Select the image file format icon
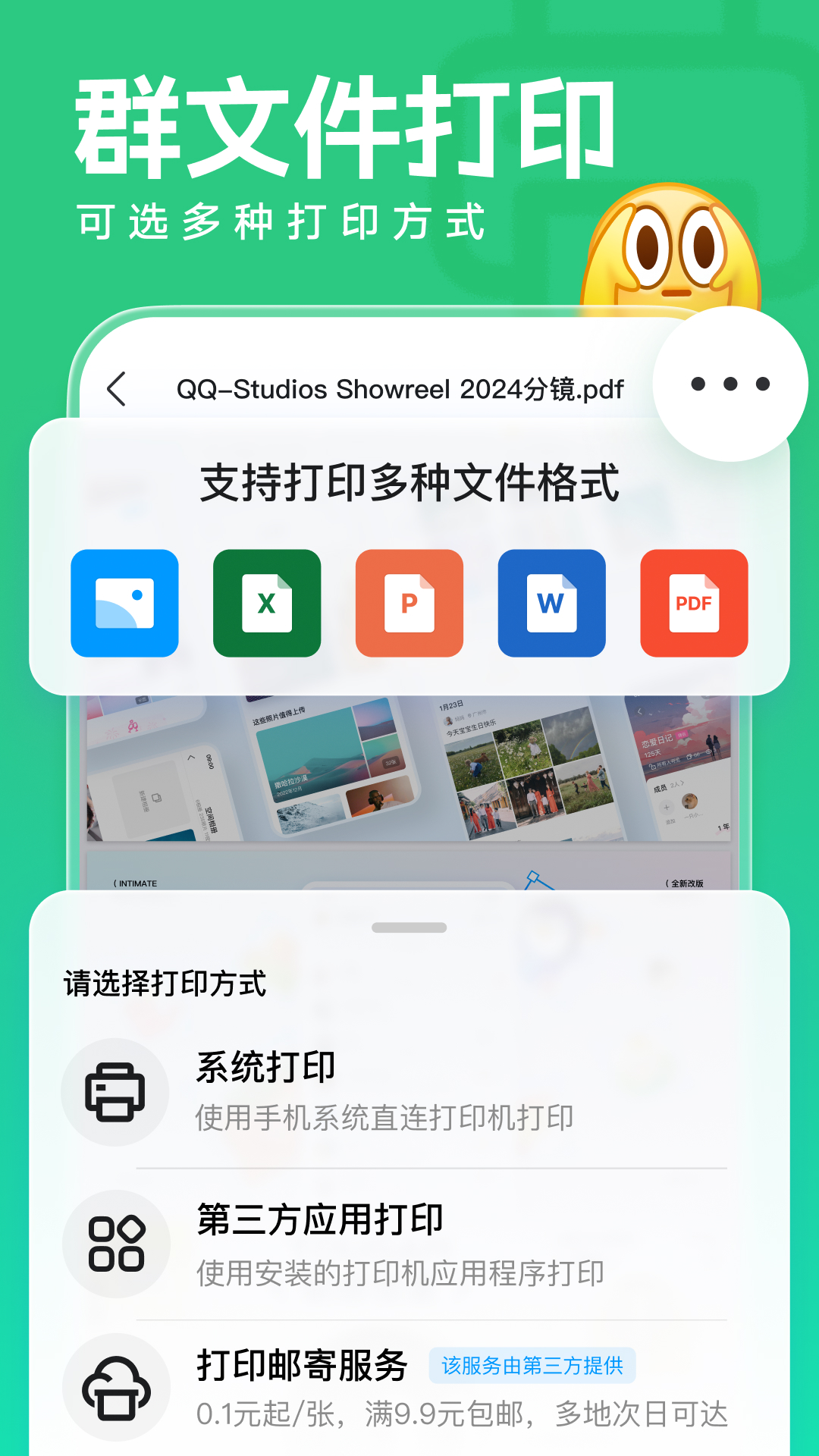The image size is (819, 1456). 124,603
